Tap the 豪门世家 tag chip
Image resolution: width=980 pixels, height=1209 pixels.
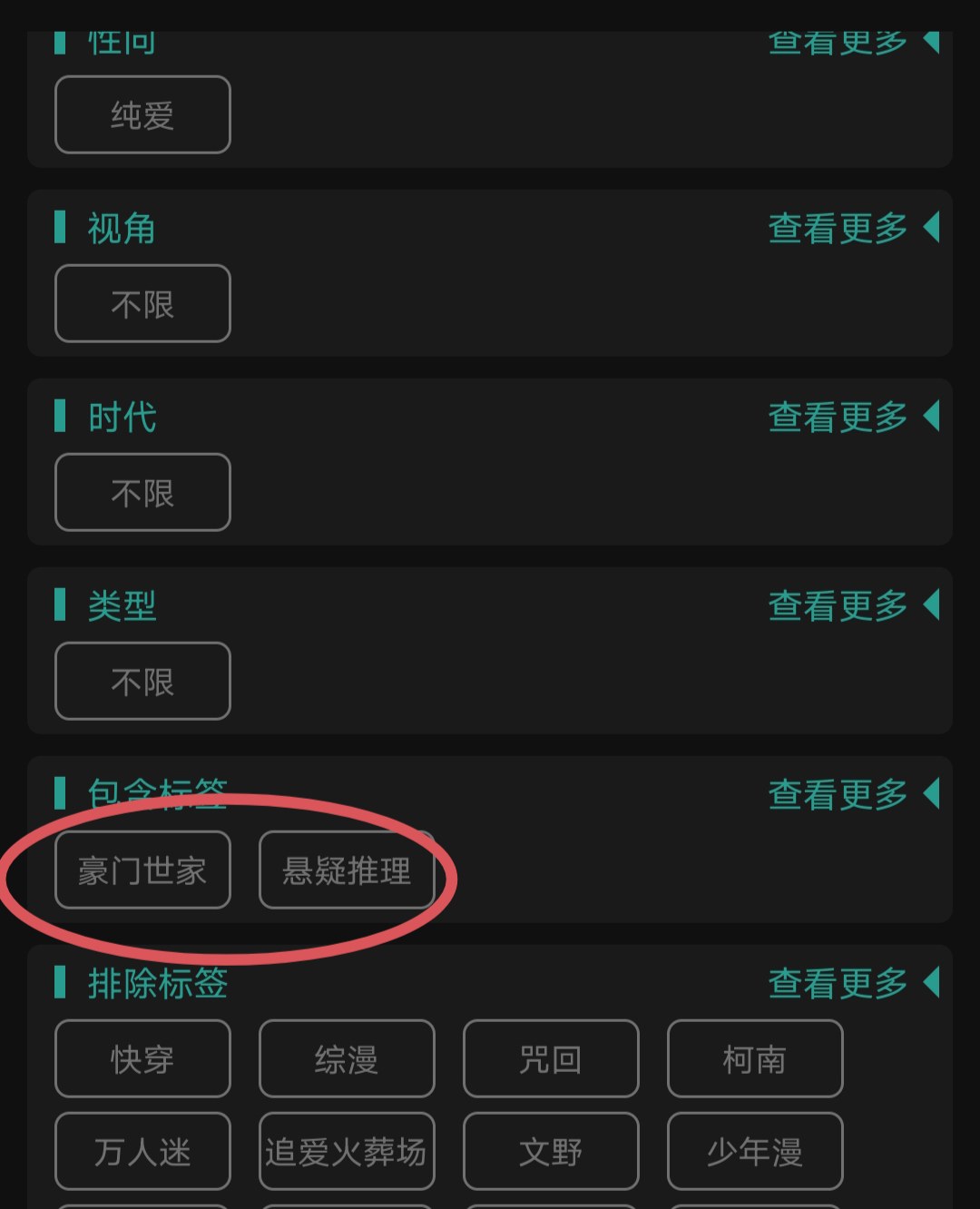point(142,870)
